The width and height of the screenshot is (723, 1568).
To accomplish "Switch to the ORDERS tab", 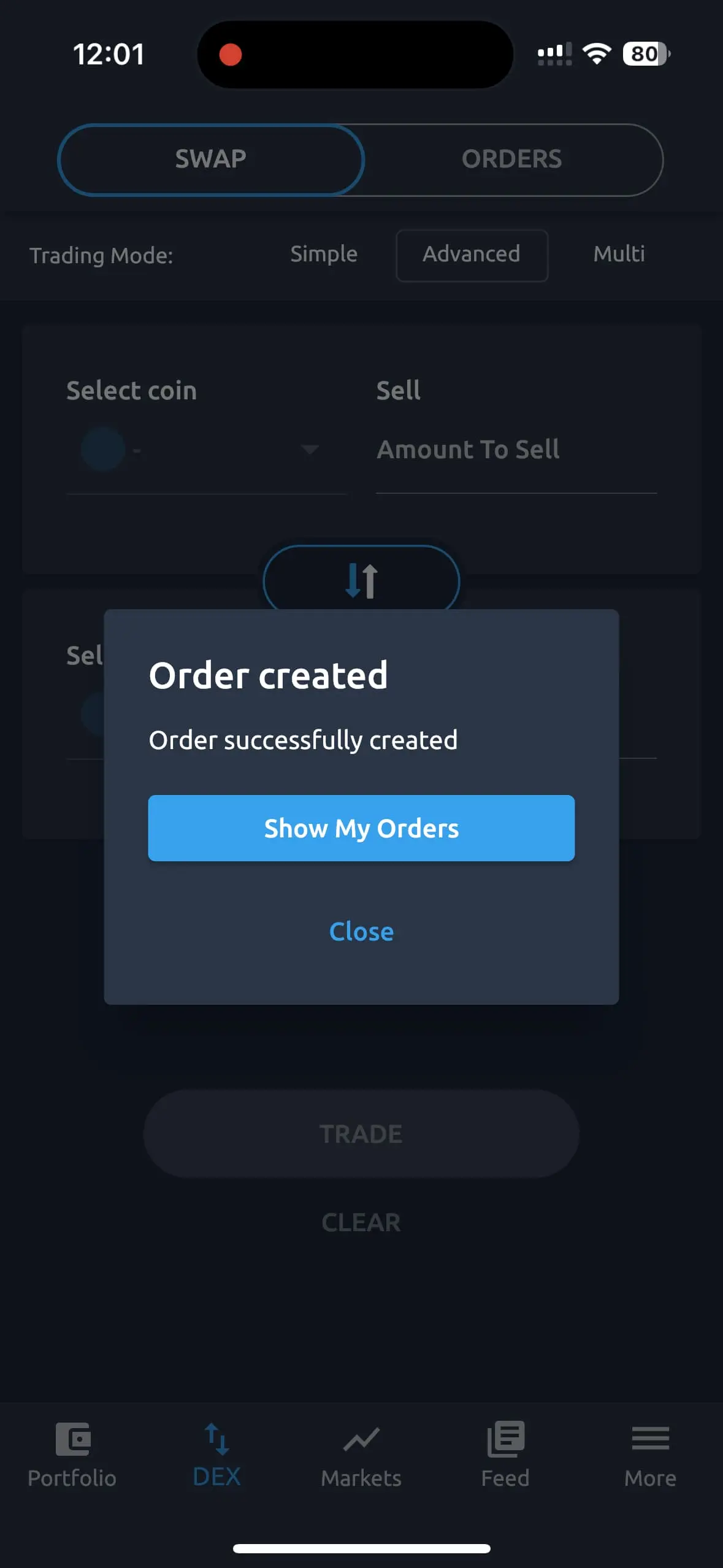I will [x=511, y=159].
